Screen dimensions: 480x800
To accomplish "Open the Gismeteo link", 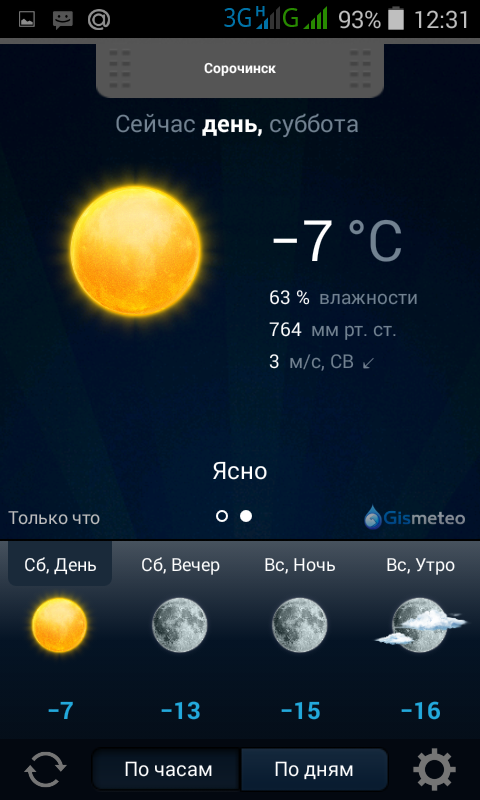I will [x=415, y=518].
